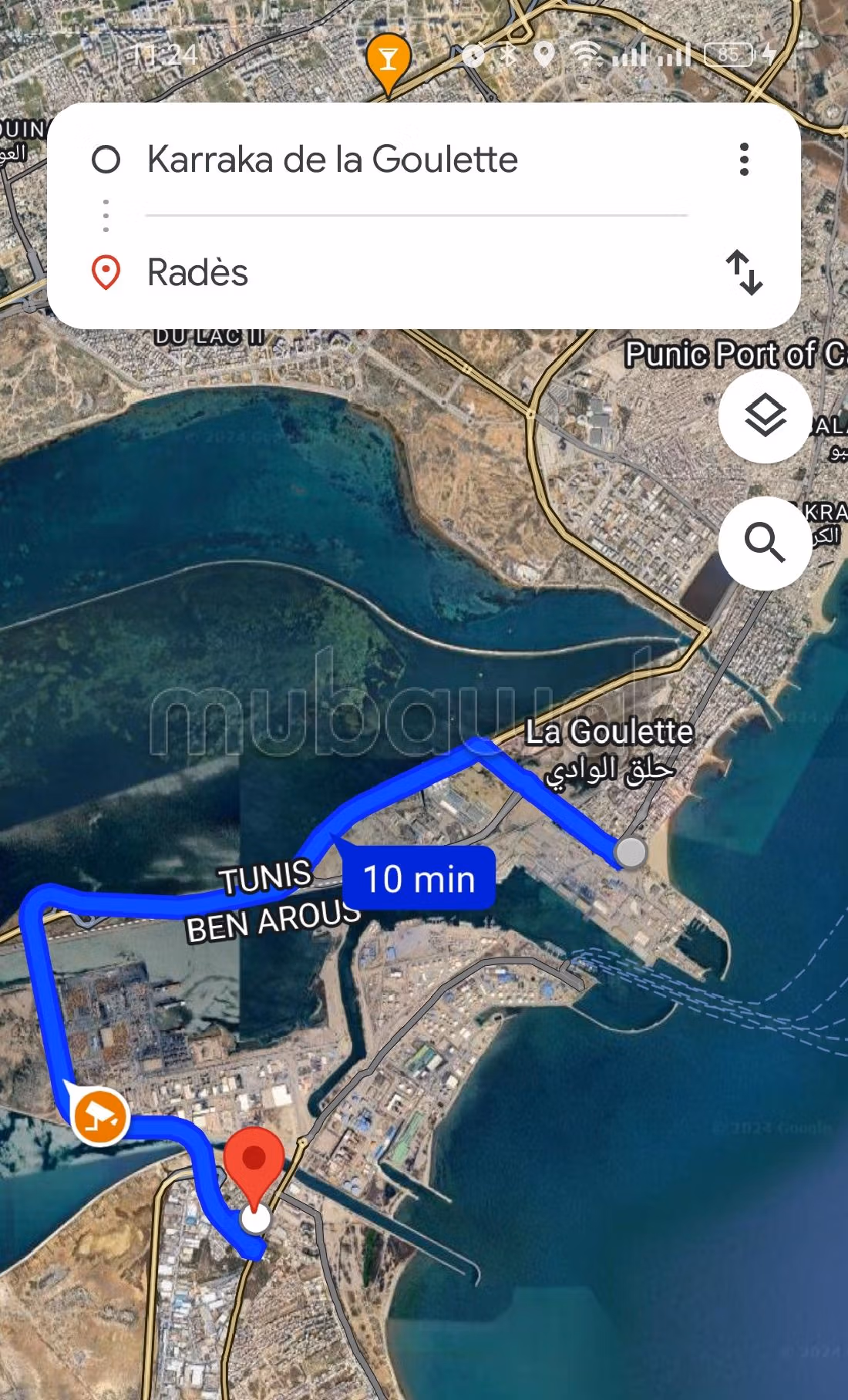The height and width of the screenshot is (1400, 848).
Task: Select the orange speed camera marker
Action: (99, 1116)
